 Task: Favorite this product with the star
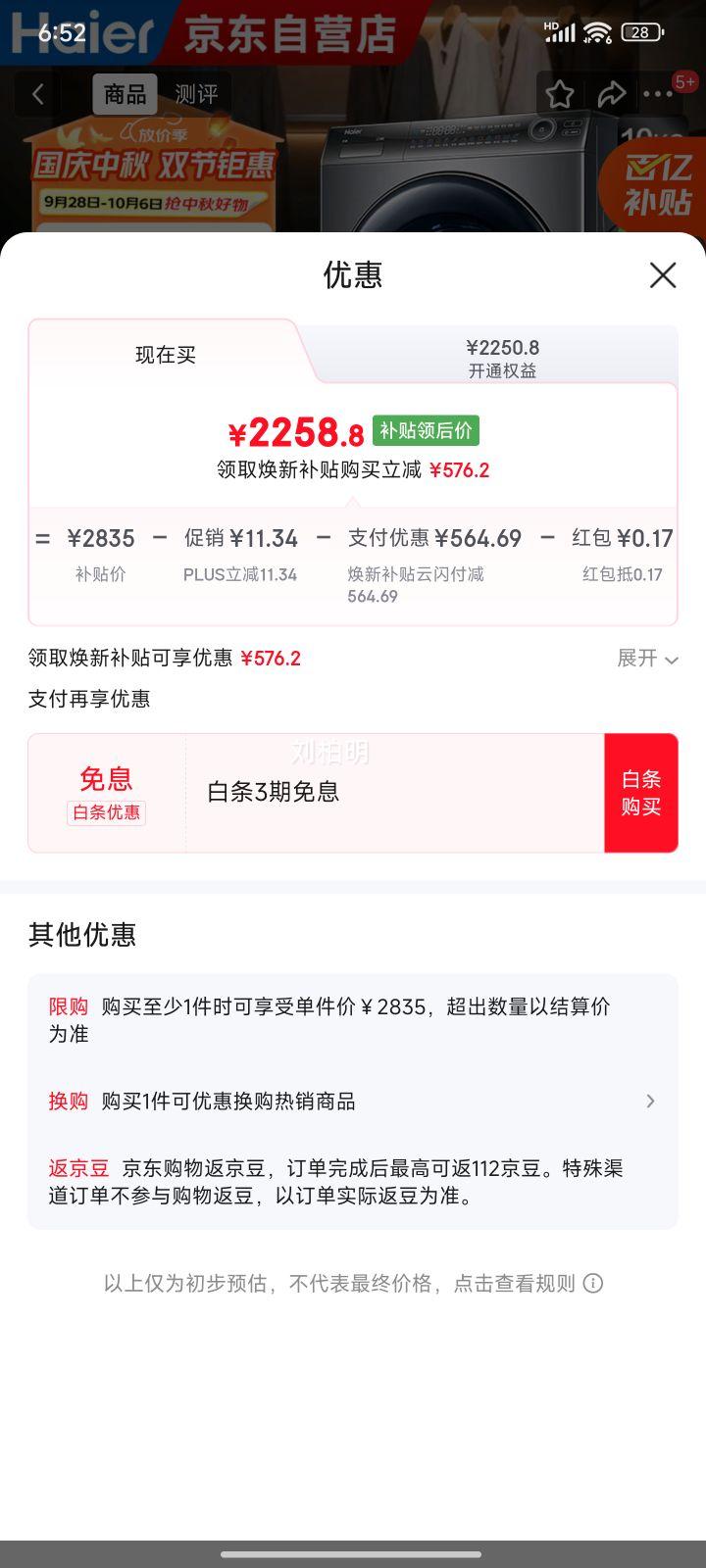tap(560, 94)
